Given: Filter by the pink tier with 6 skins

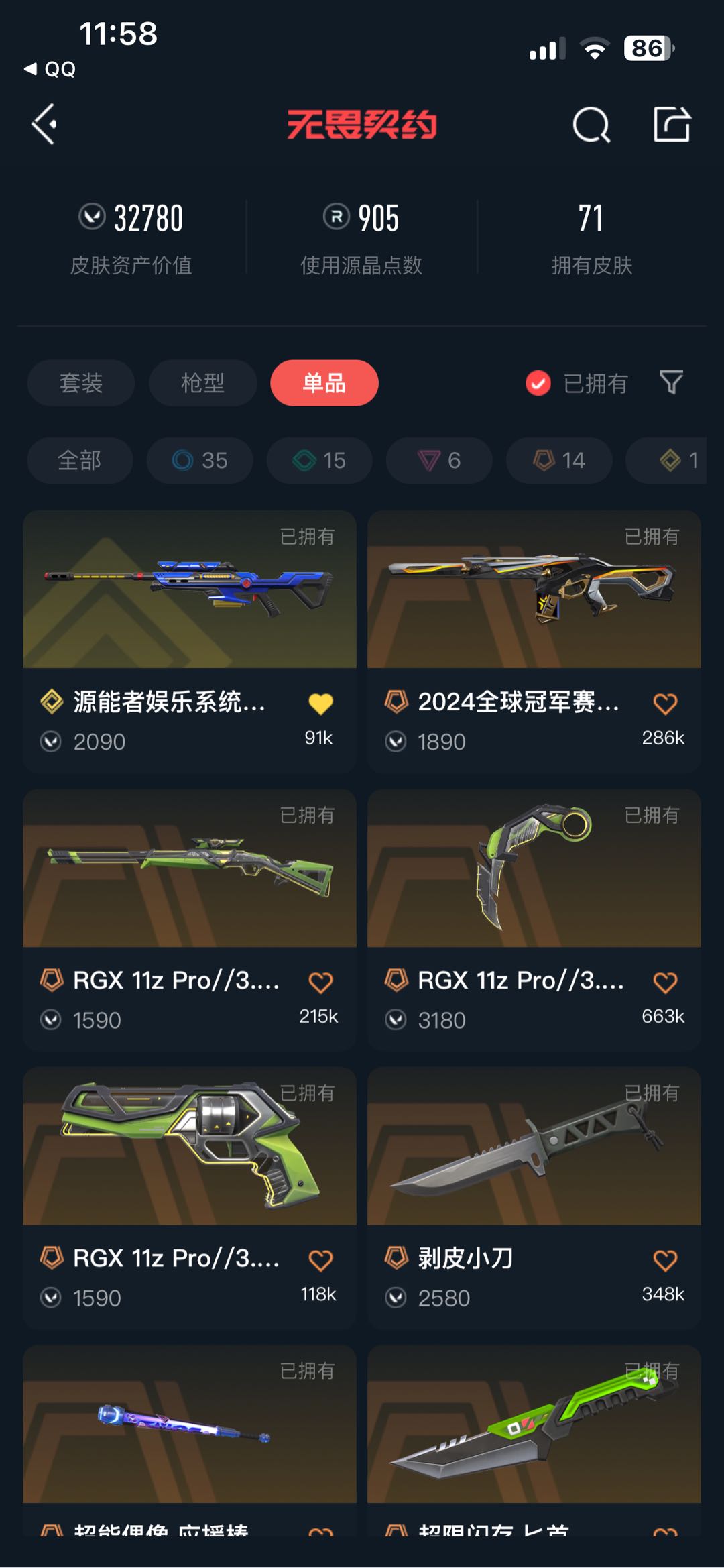Looking at the screenshot, I should coord(439,460).
